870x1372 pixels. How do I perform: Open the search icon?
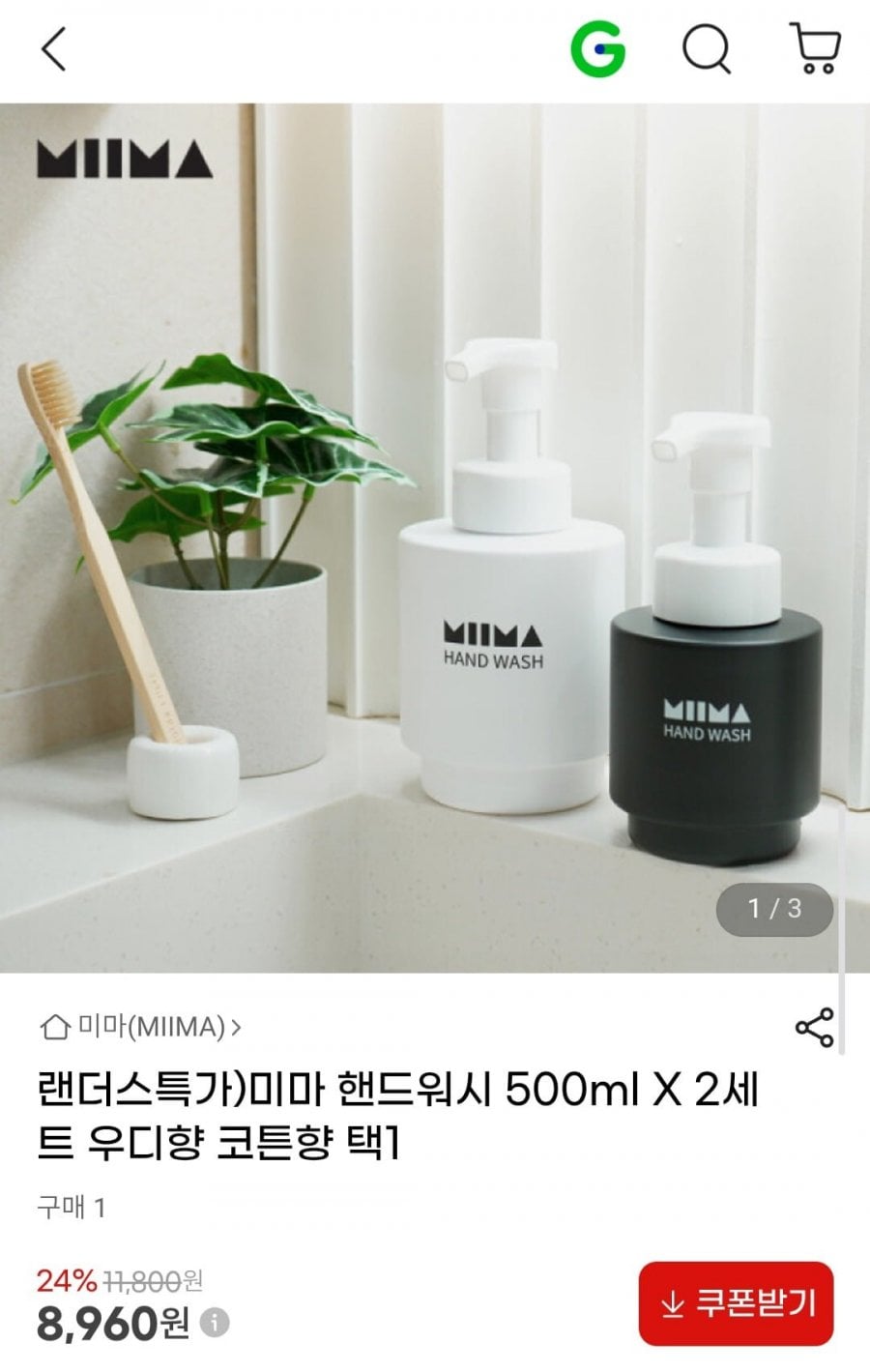click(x=707, y=48)
